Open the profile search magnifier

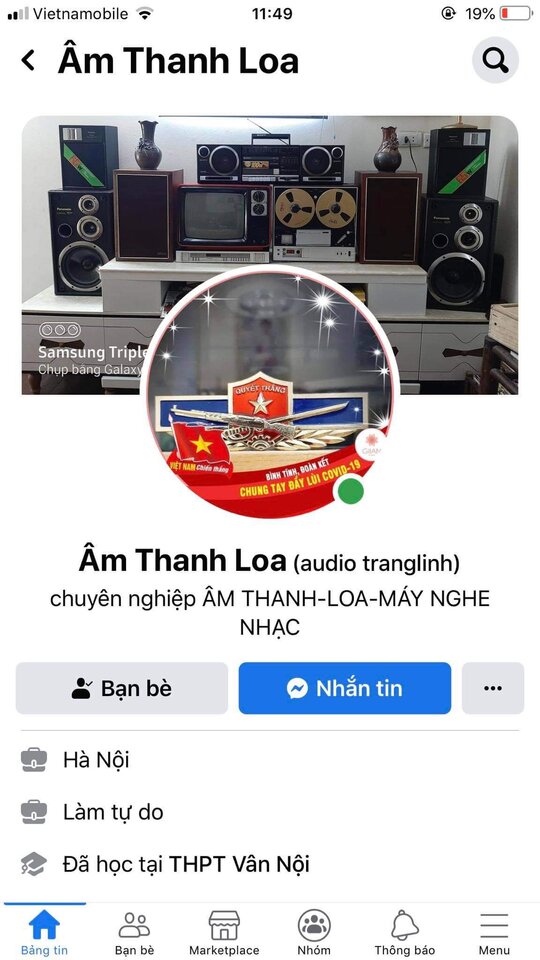(495, 60)
